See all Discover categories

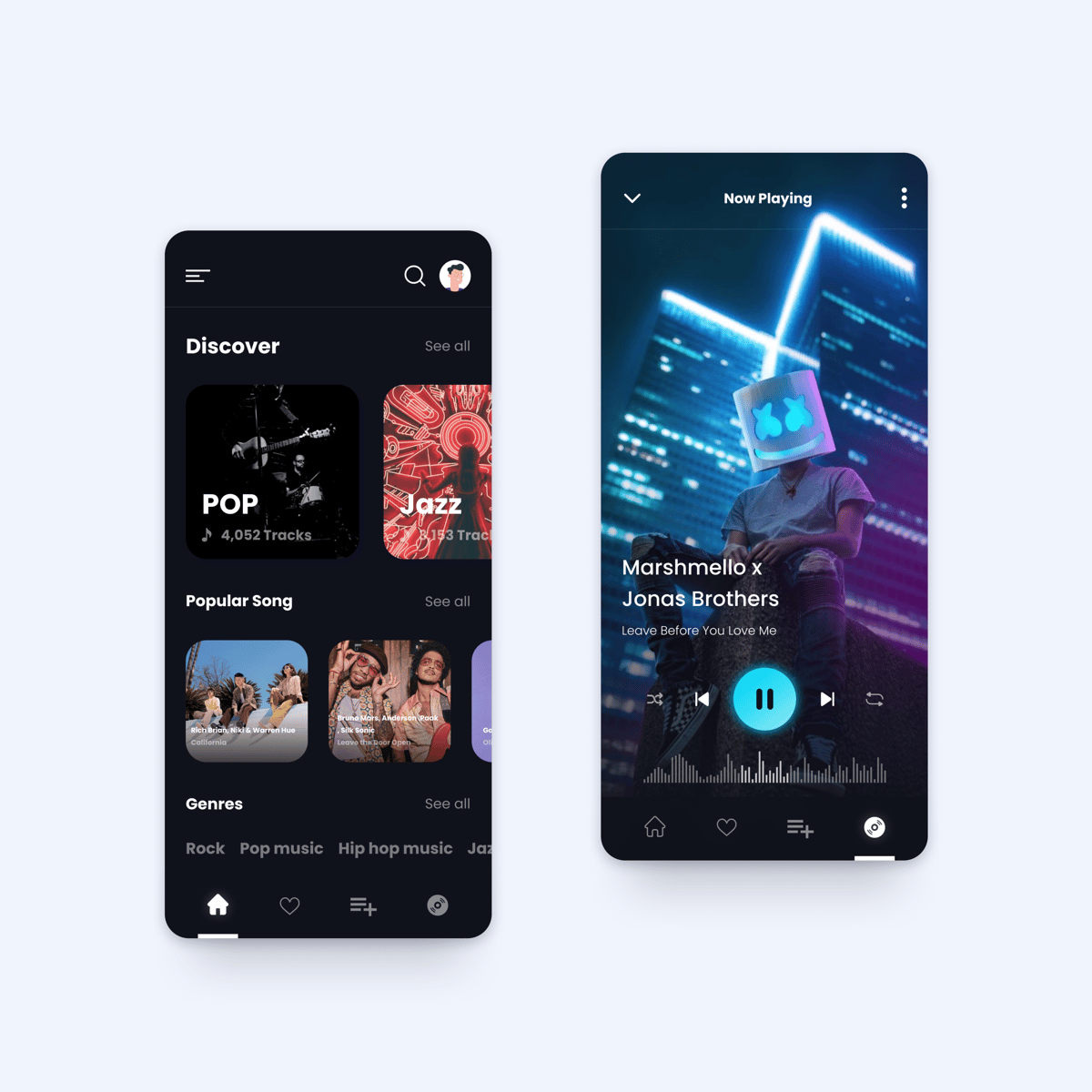447,346
